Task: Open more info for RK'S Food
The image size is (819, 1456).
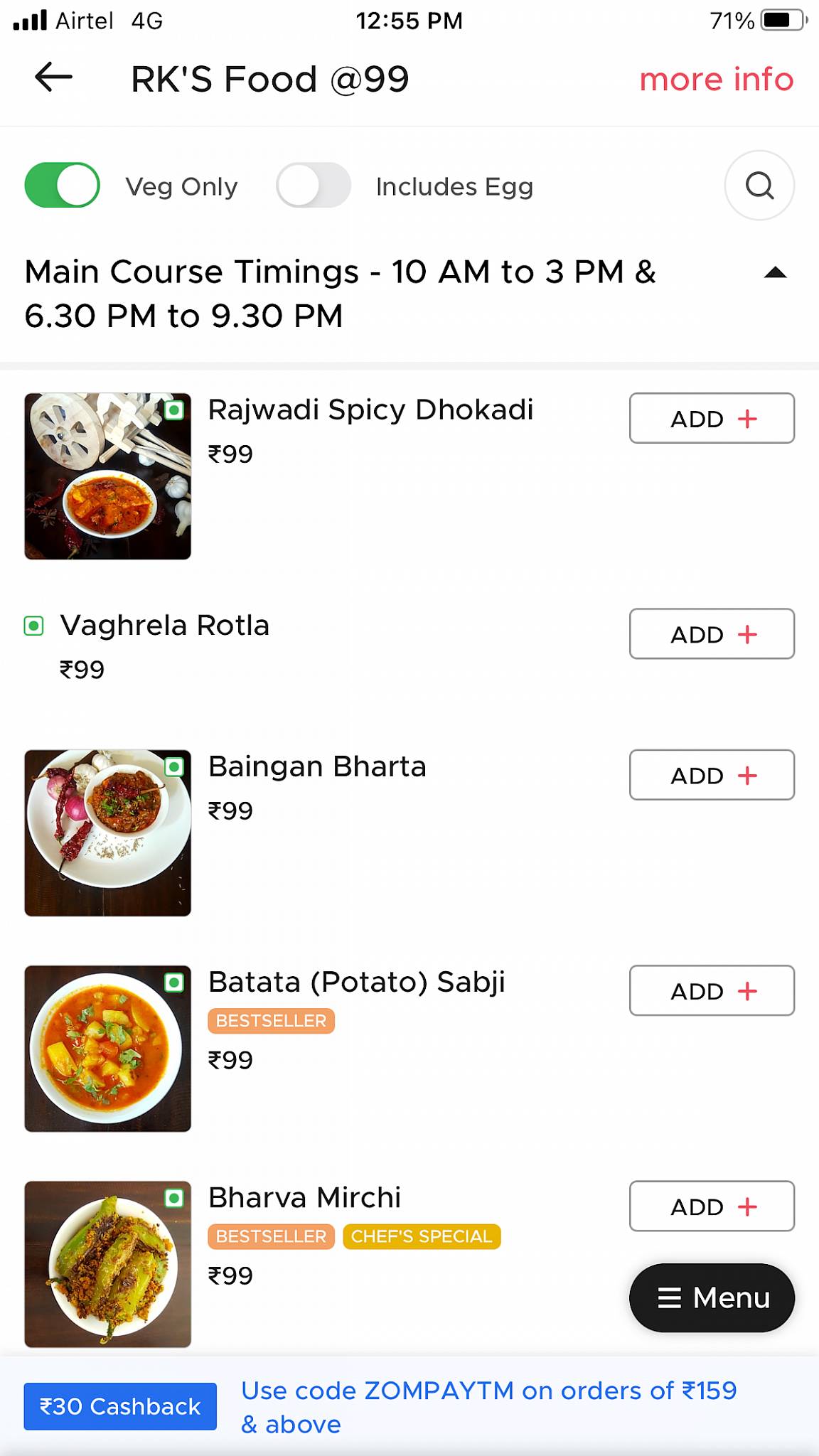Action: pyautogui.click(x=715, y=78)
